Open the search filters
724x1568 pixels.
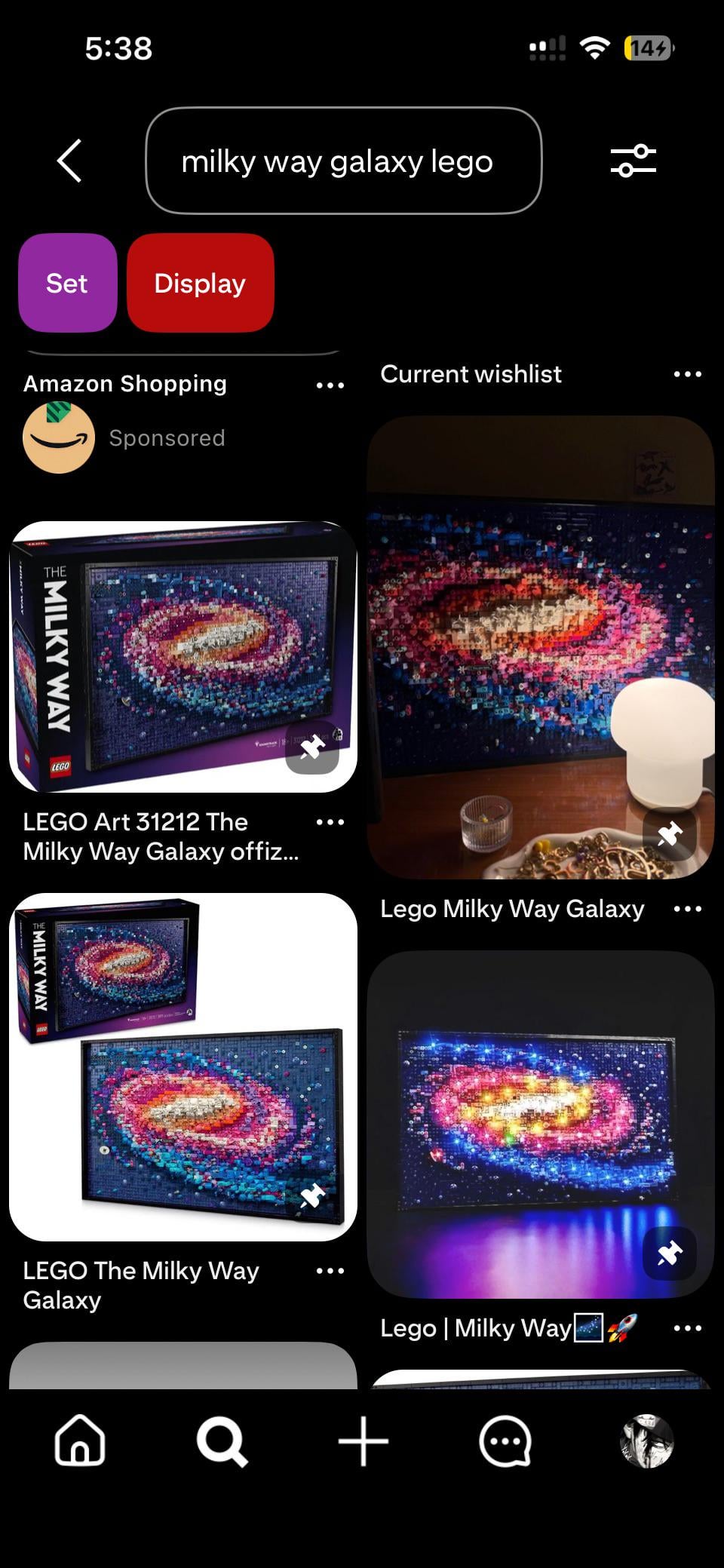coord(633,161)
